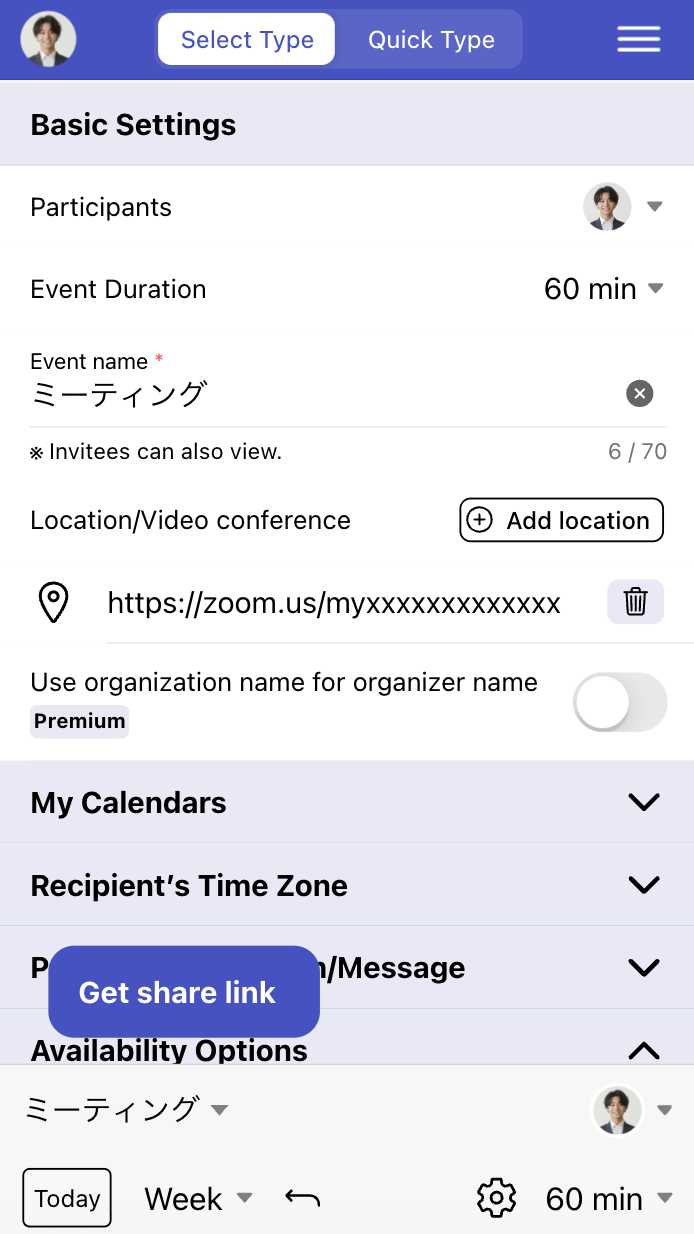The height and width of the screenshot is (1234, 694).
Task: Open the hamburger menu
Action: pos(638,40)
